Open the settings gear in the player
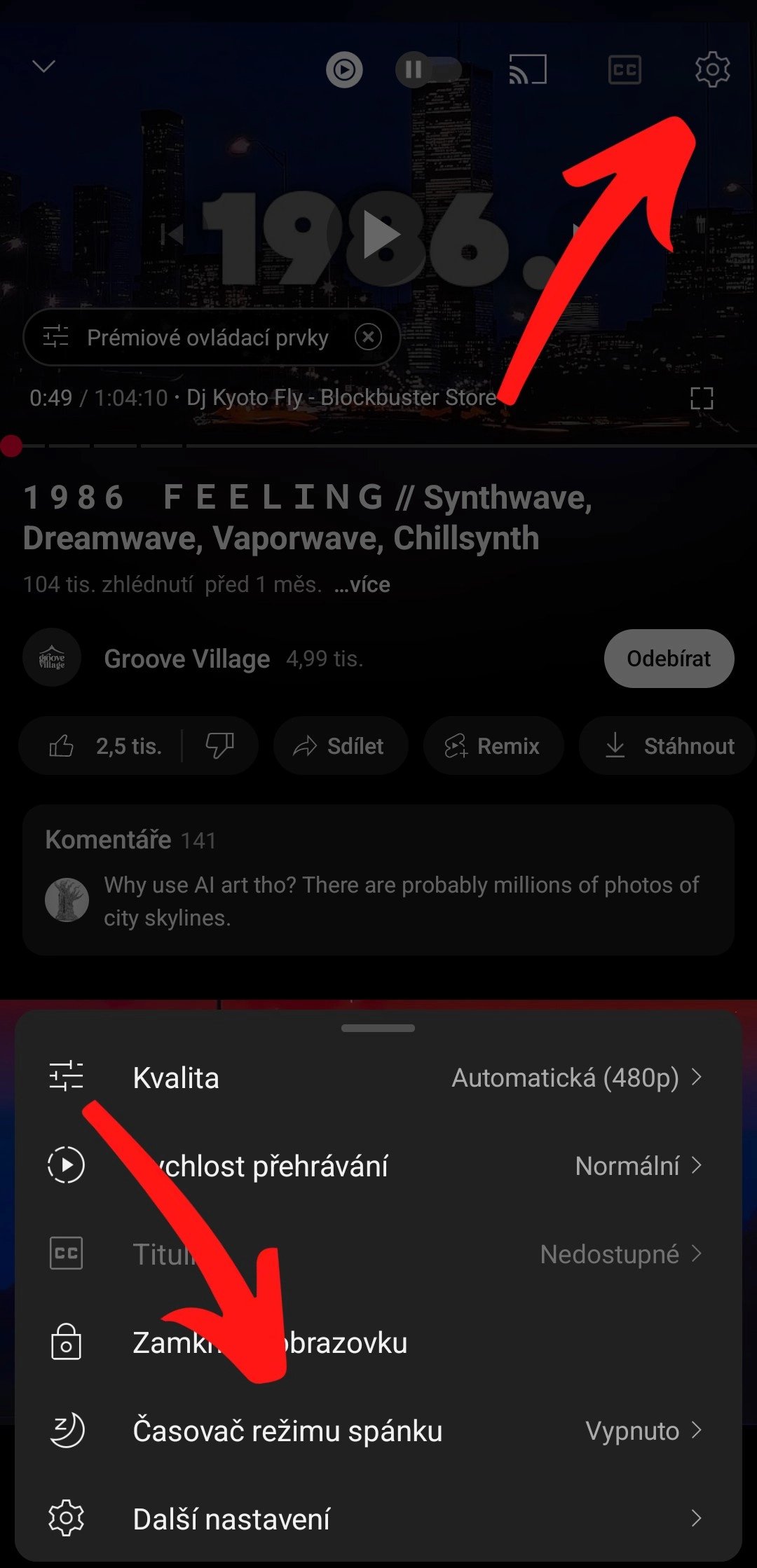 [712, 69]
